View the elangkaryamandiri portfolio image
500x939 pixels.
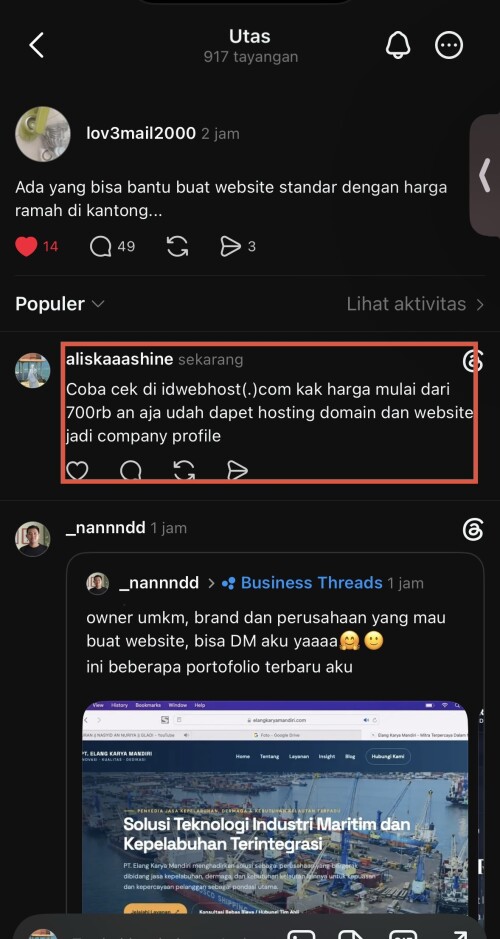(x=275, y=807)
